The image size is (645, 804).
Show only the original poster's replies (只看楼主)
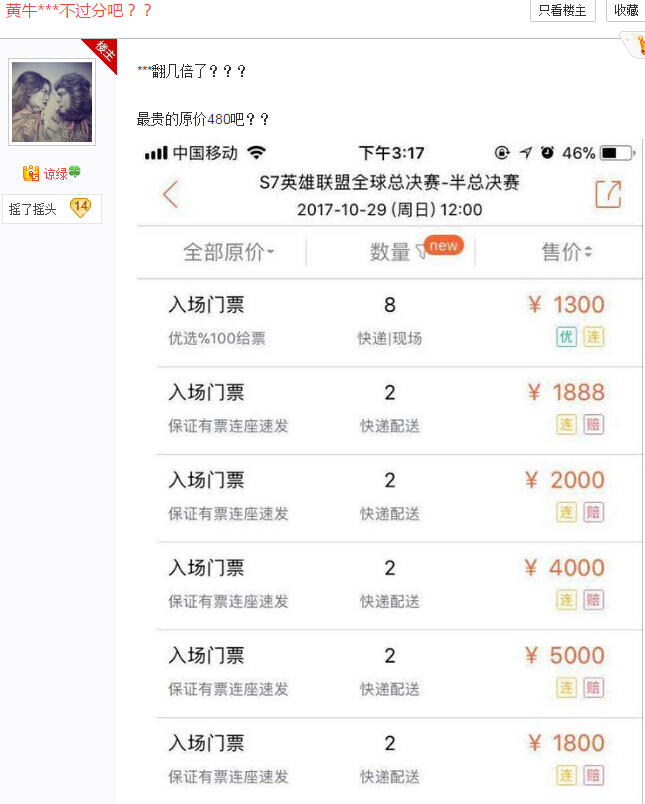(563, 11)
